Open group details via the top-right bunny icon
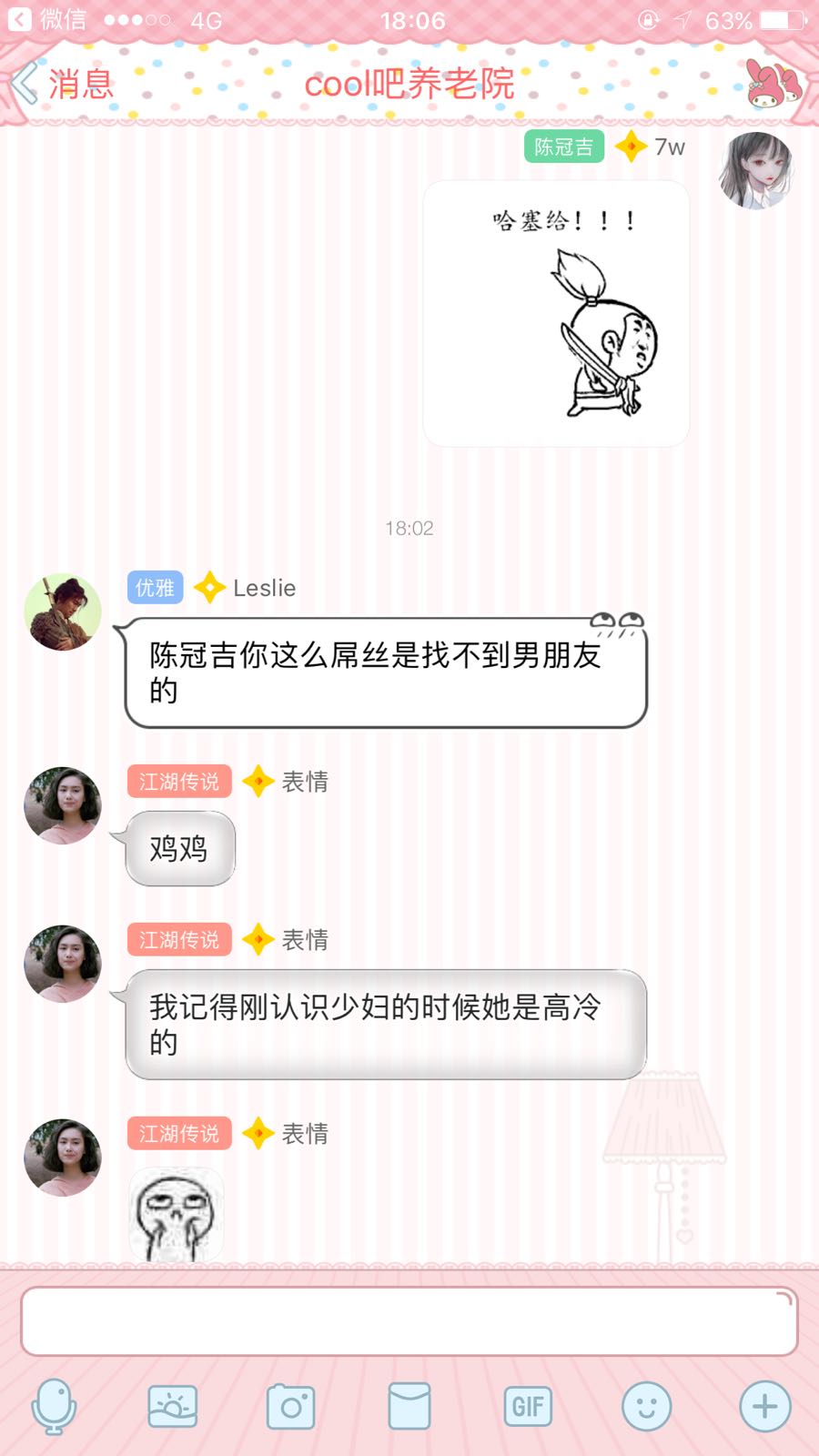Screen dimensions: 819x1456 (x=773, y=84)
